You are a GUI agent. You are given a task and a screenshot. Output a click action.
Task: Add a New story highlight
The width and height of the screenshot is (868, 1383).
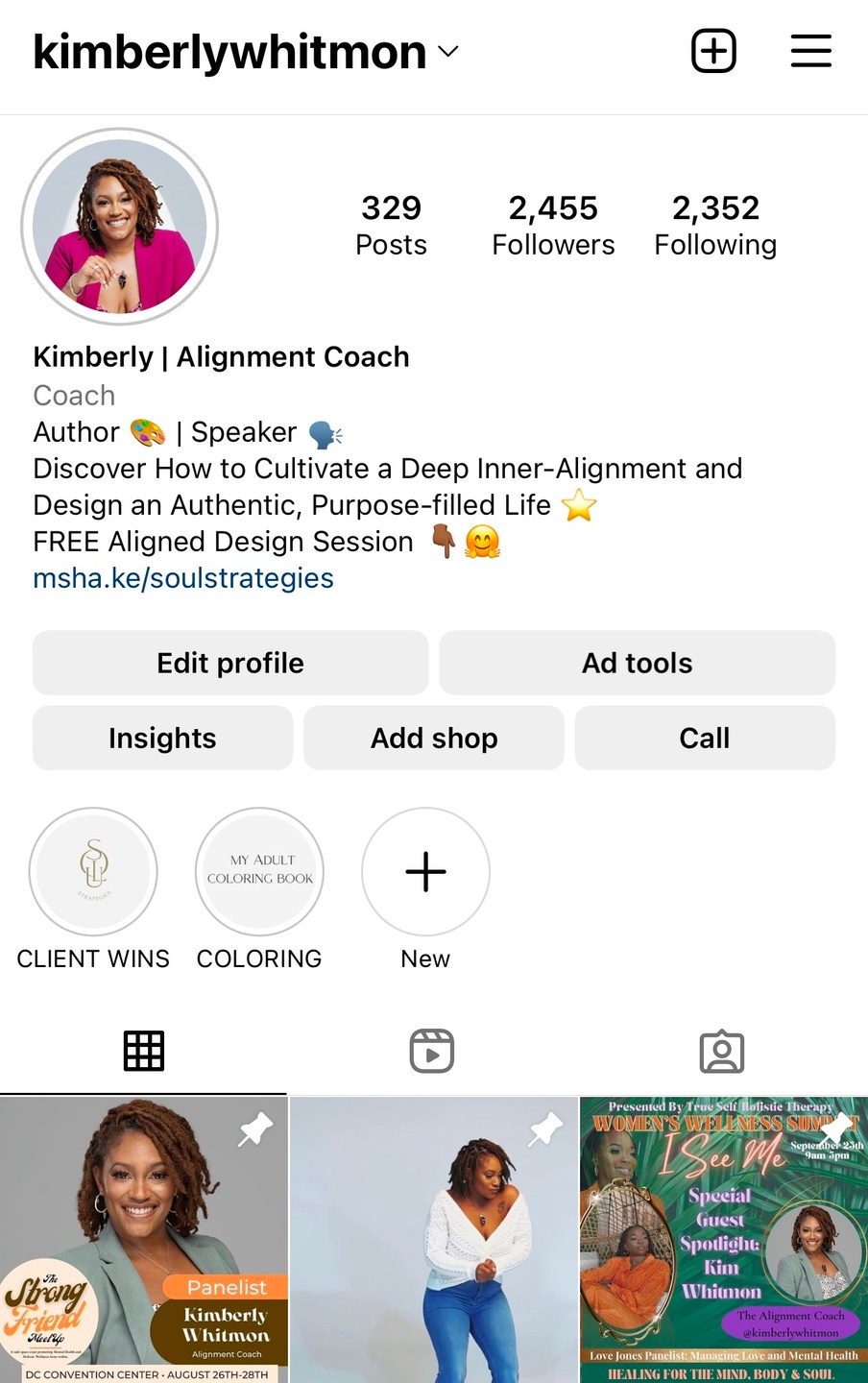425,872
